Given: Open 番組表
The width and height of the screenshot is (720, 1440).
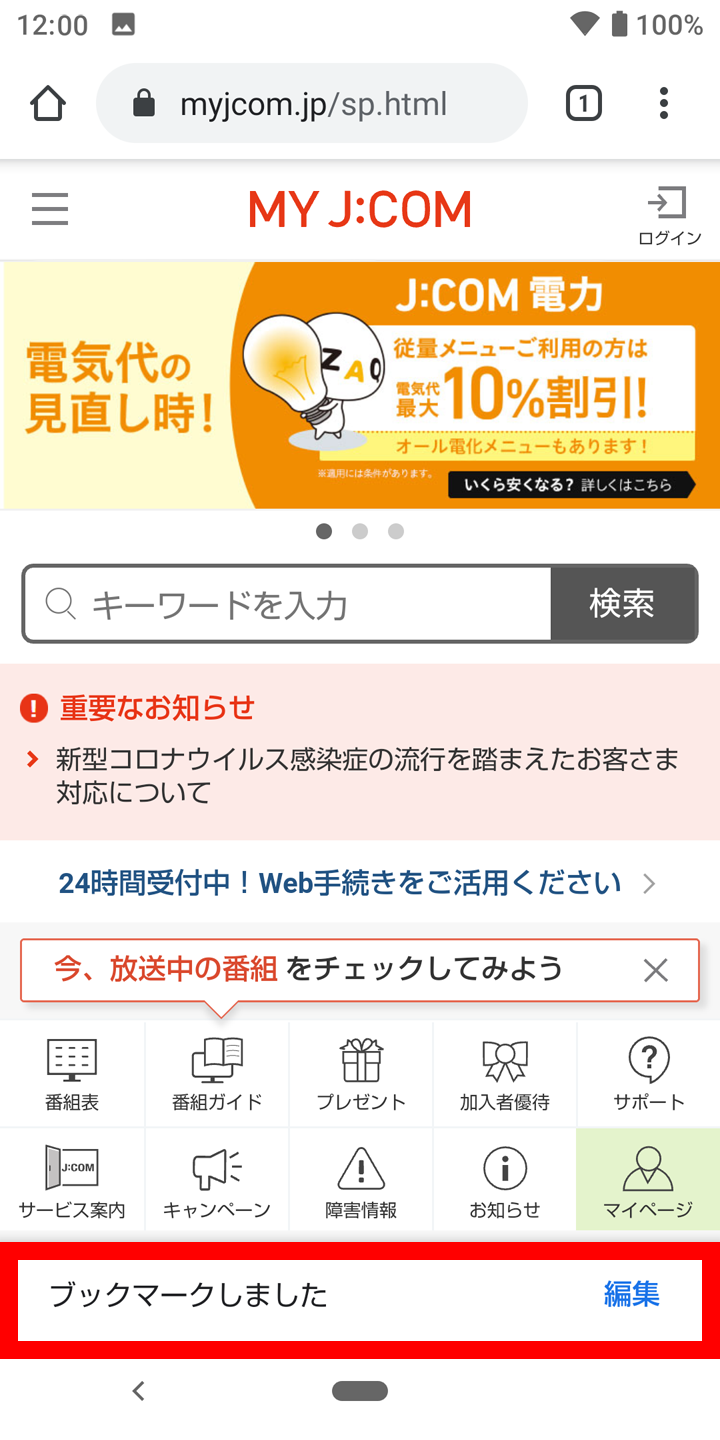Looking at the screenshot, I should 72,1074.
